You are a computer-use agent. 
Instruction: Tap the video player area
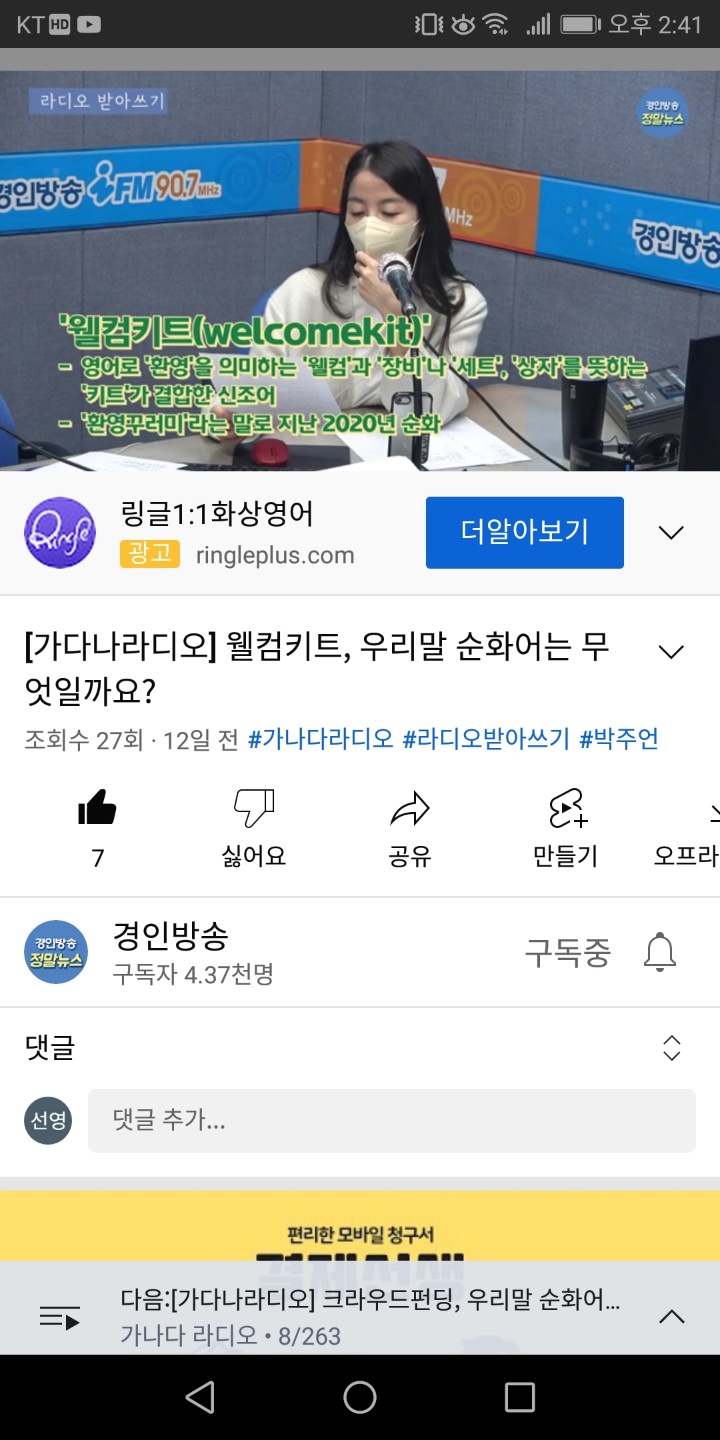pyautogui.click(x=360, y=270)
